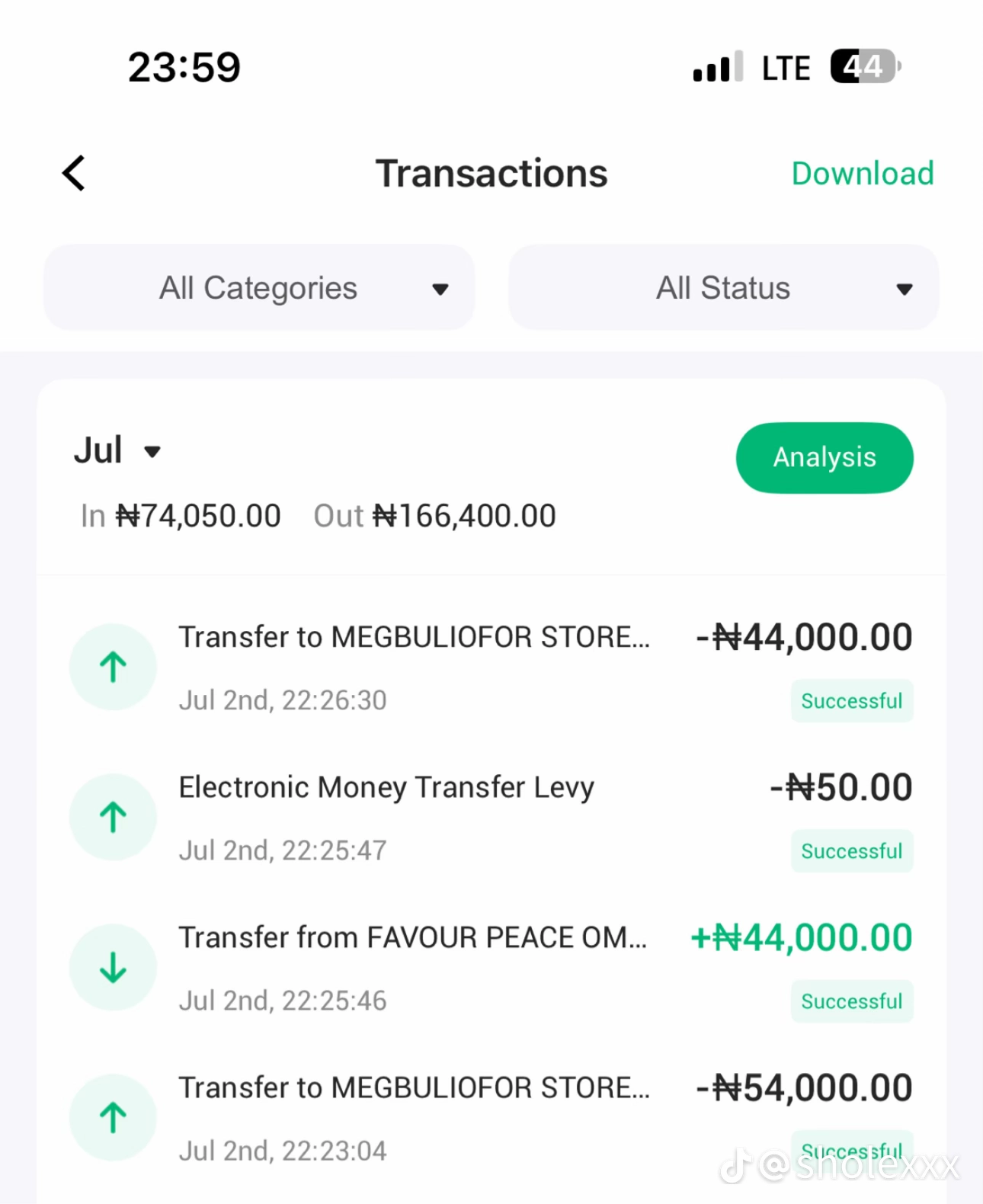
Task: Download the transaction statement
Action: (x=862, y=174)
